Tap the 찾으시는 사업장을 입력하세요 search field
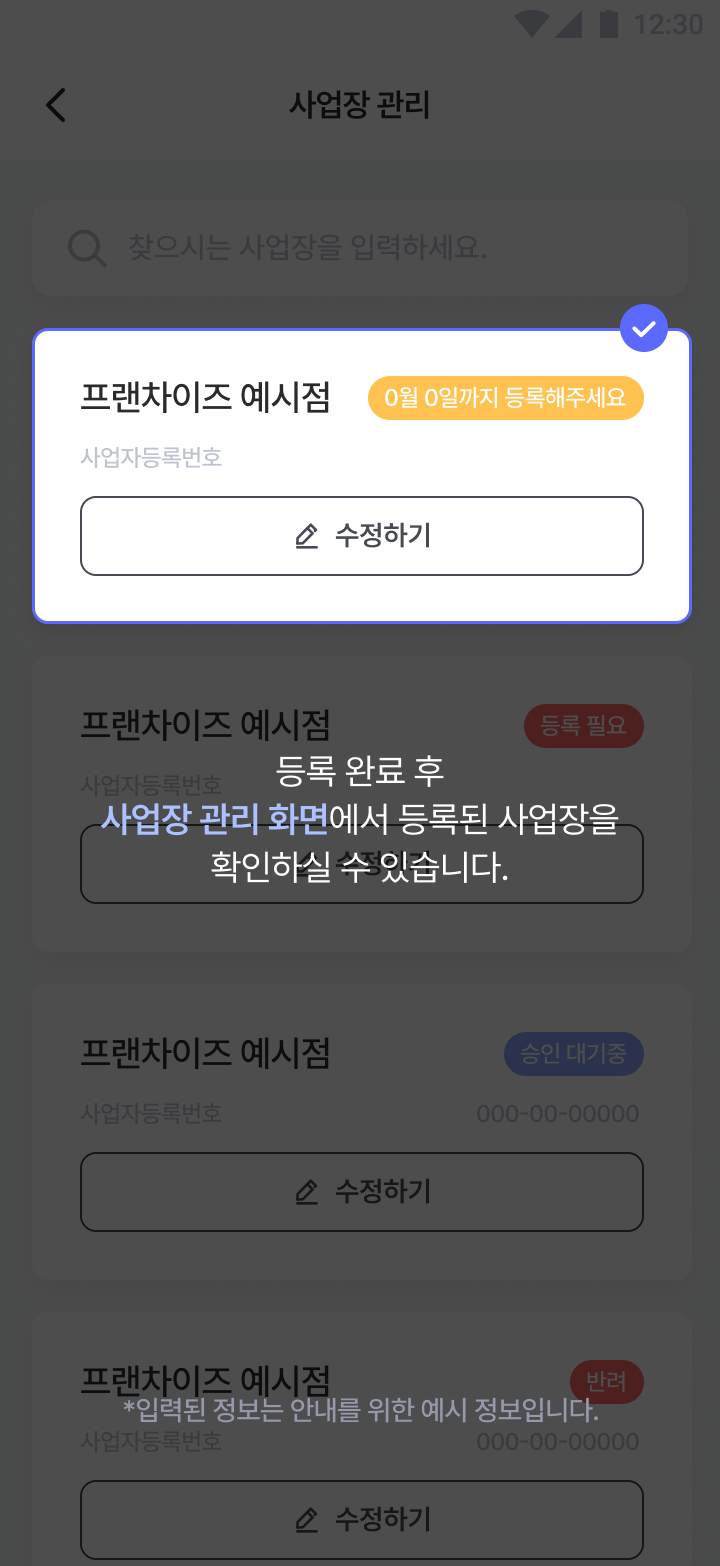Image resolution: width=720 pixels, height=1566 pixels. [360, 247]
